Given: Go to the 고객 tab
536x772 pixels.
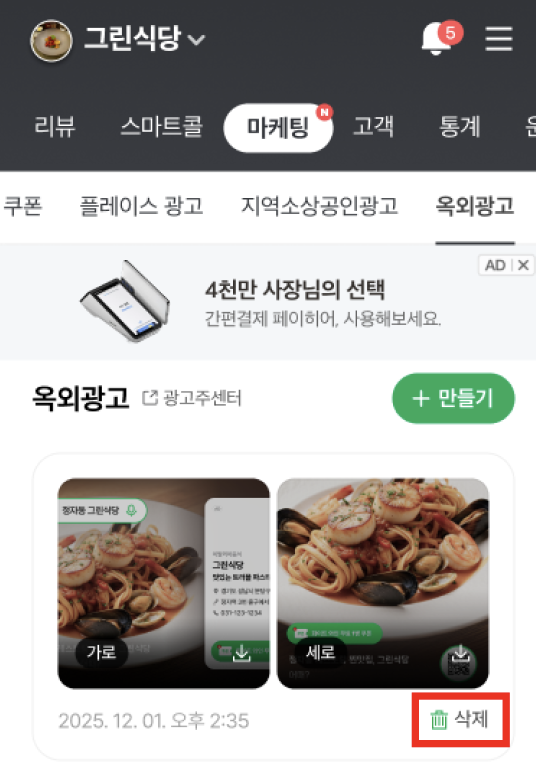Looking at the screenshot, I should 374,127.
